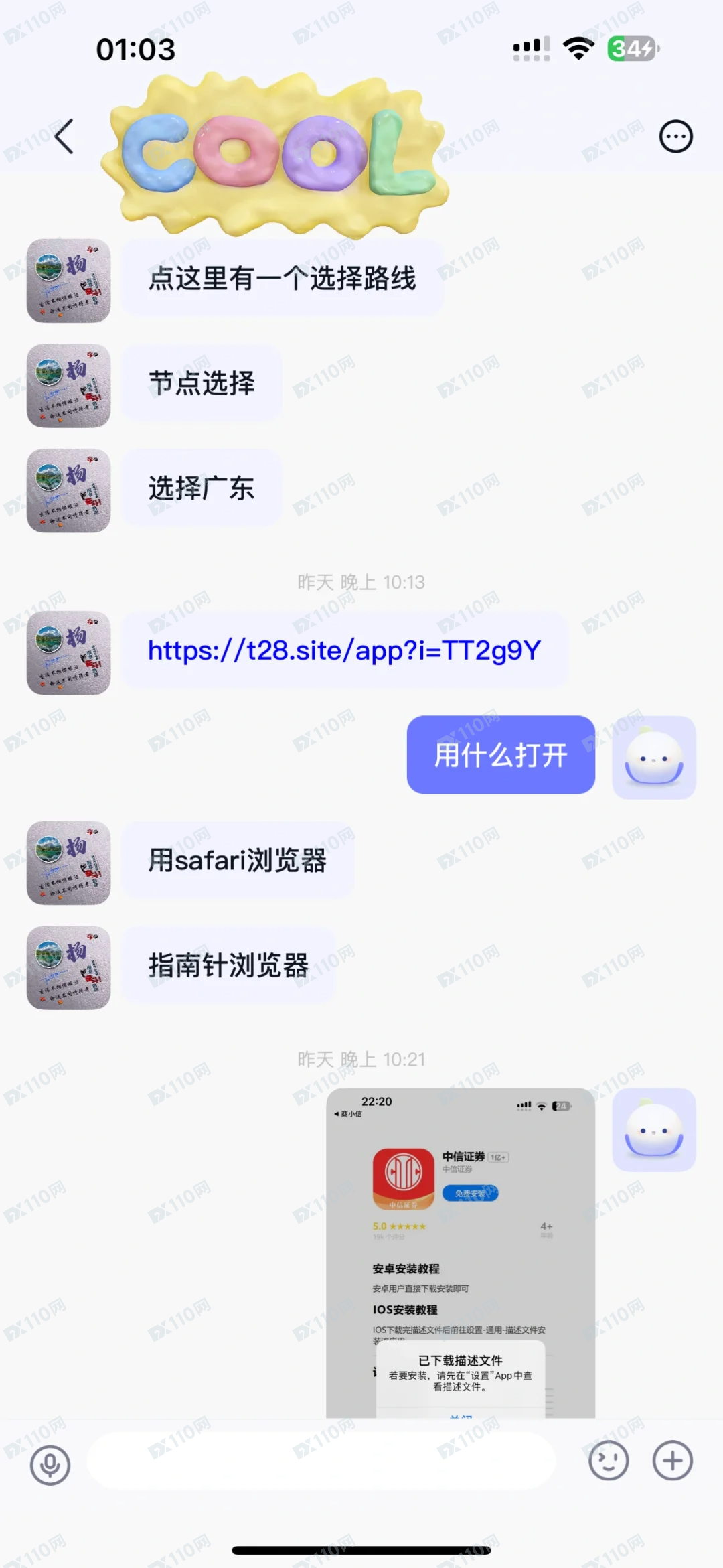Viewport: 723px width, 1568px height.
Task: View sender avatar beside 节点选择 message
Action: [68, 386]
